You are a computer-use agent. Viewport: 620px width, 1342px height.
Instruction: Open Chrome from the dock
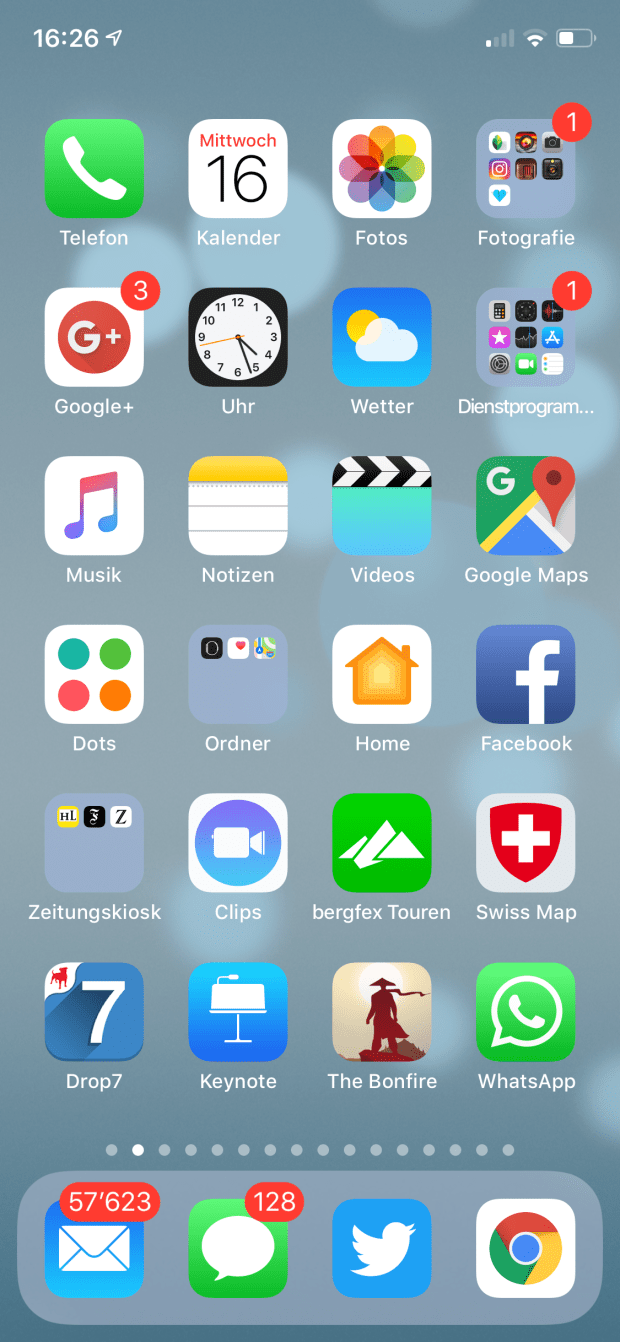(526, 1247)
